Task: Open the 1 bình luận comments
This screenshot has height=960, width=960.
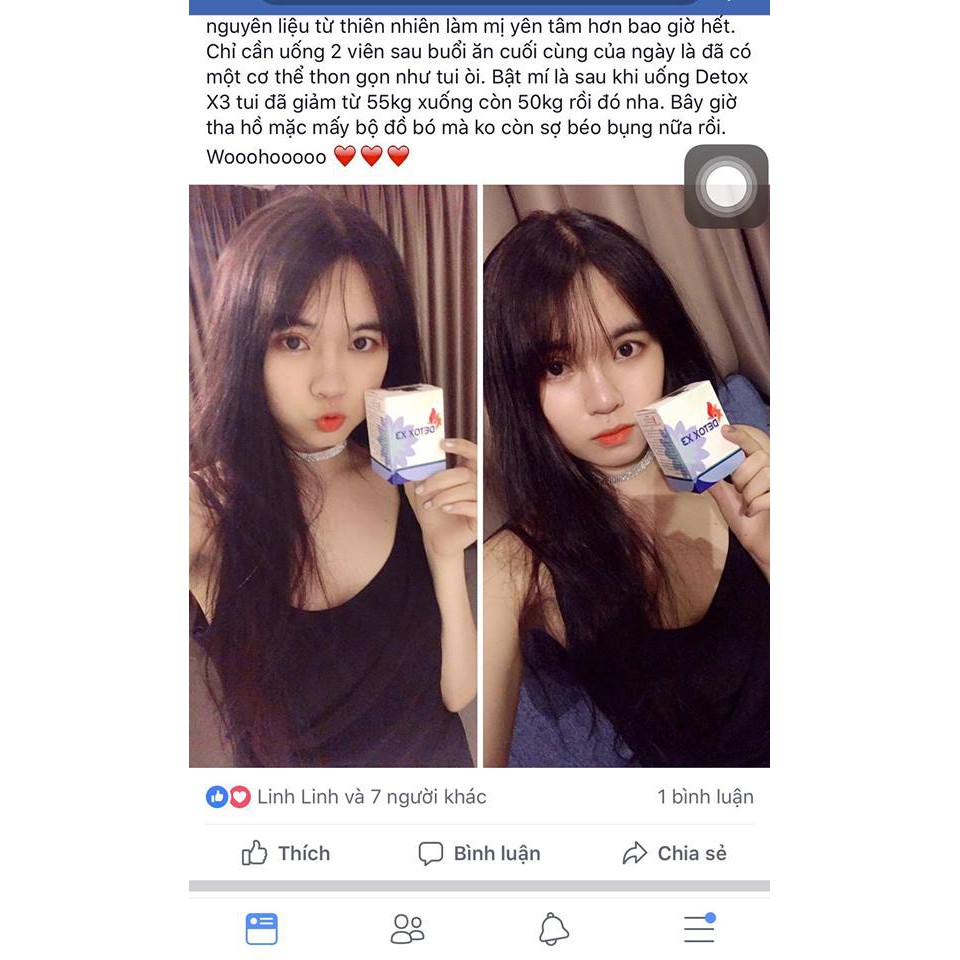Action: [705, 797]
